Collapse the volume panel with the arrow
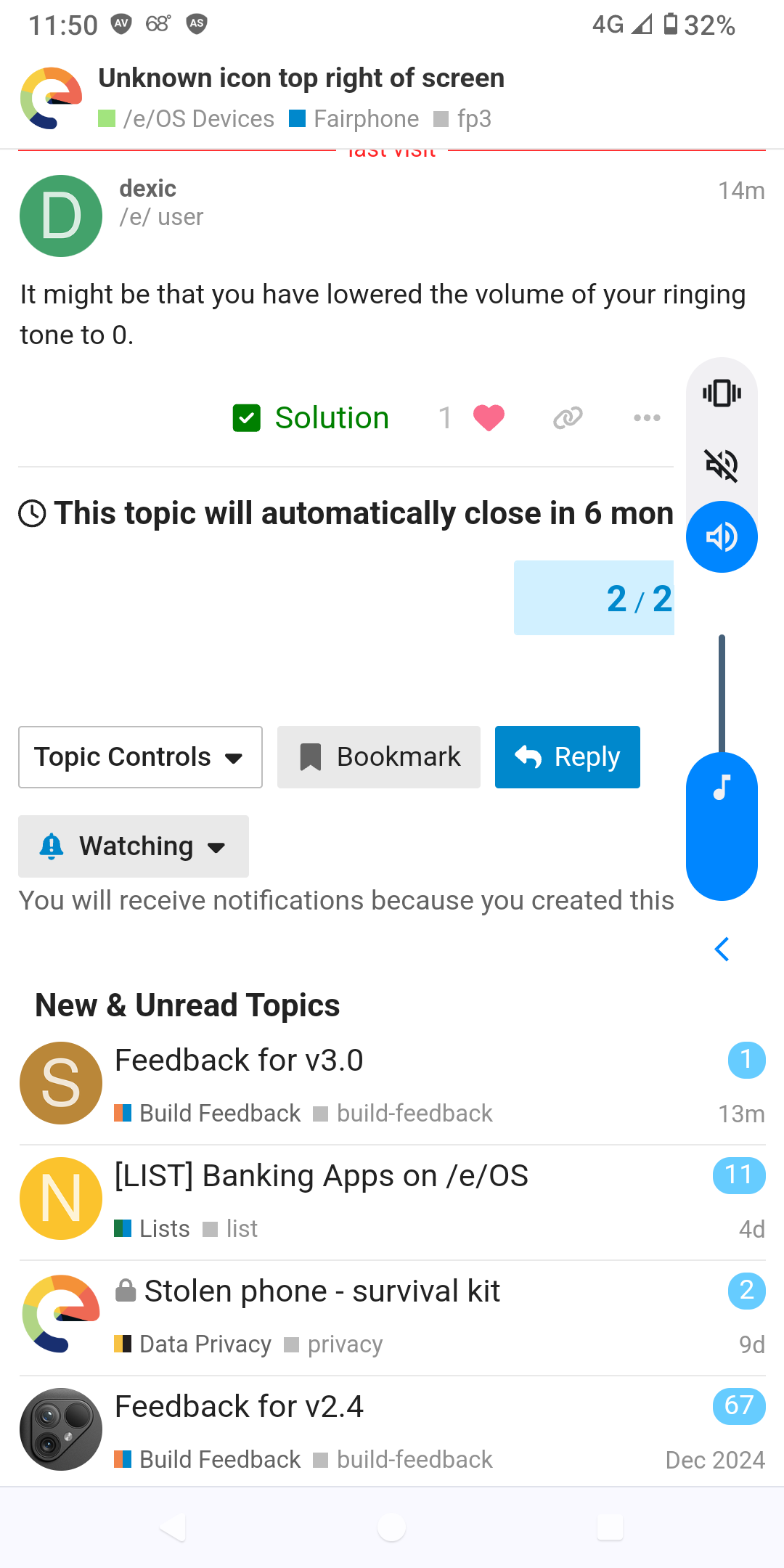This screenshot has height=1568, width=784. (x=722, y=949)
